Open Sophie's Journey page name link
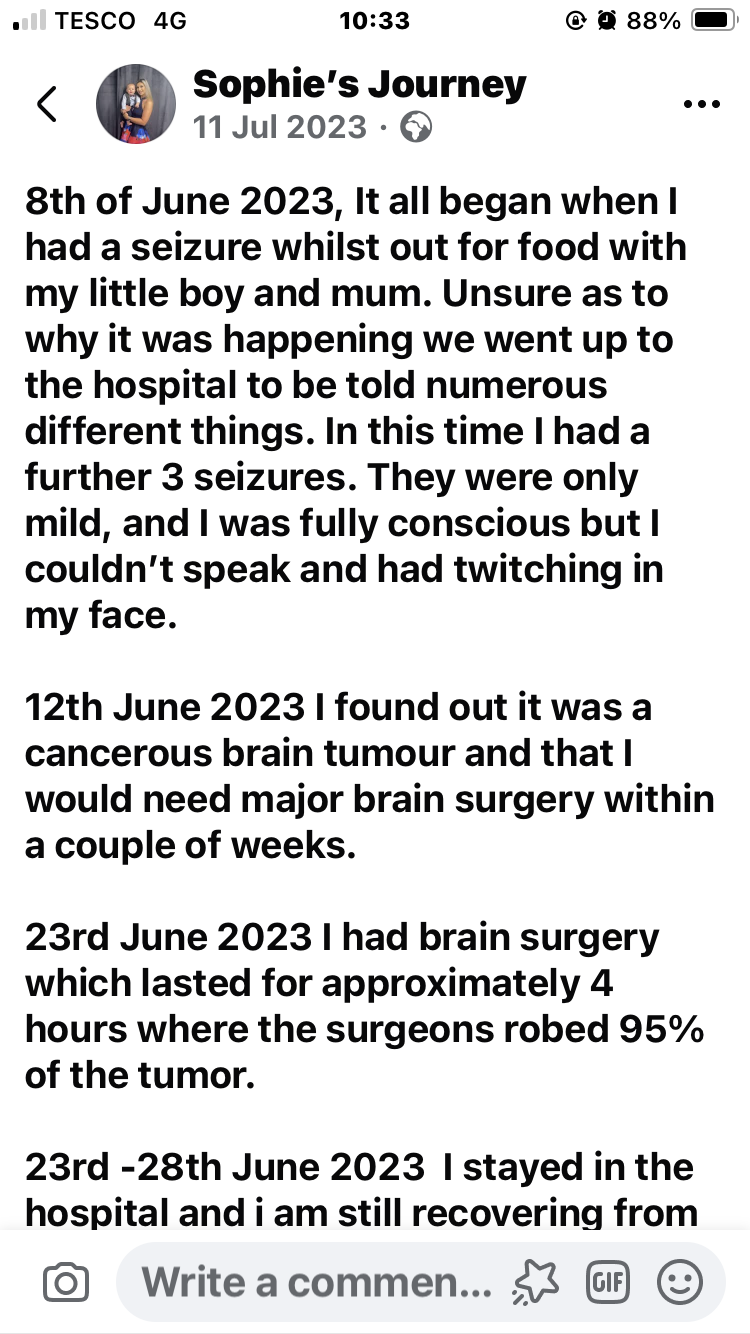The width and height of the screenshot is (750, 1334). click(359, 84)
